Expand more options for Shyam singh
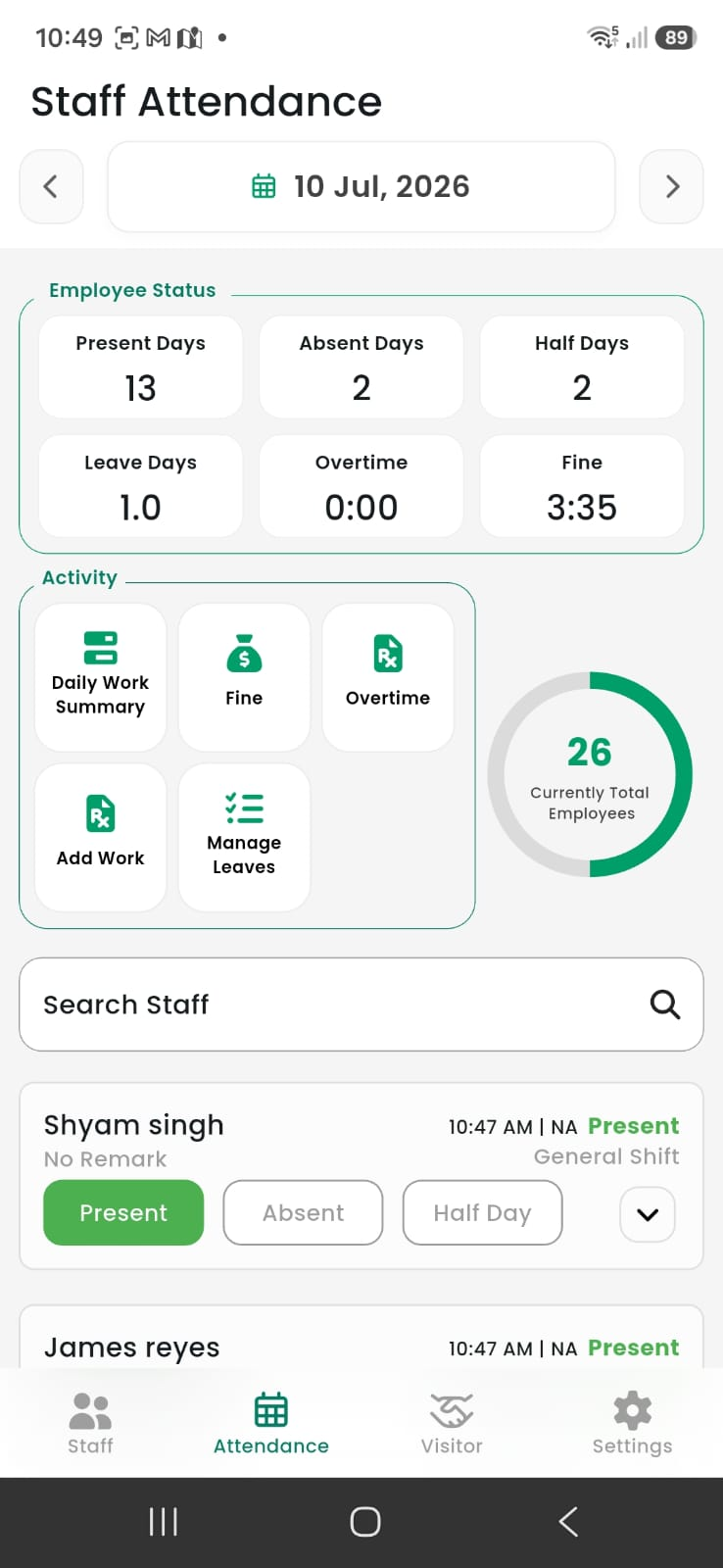This screenshot has width=723, height=1568. point(648,1214)
